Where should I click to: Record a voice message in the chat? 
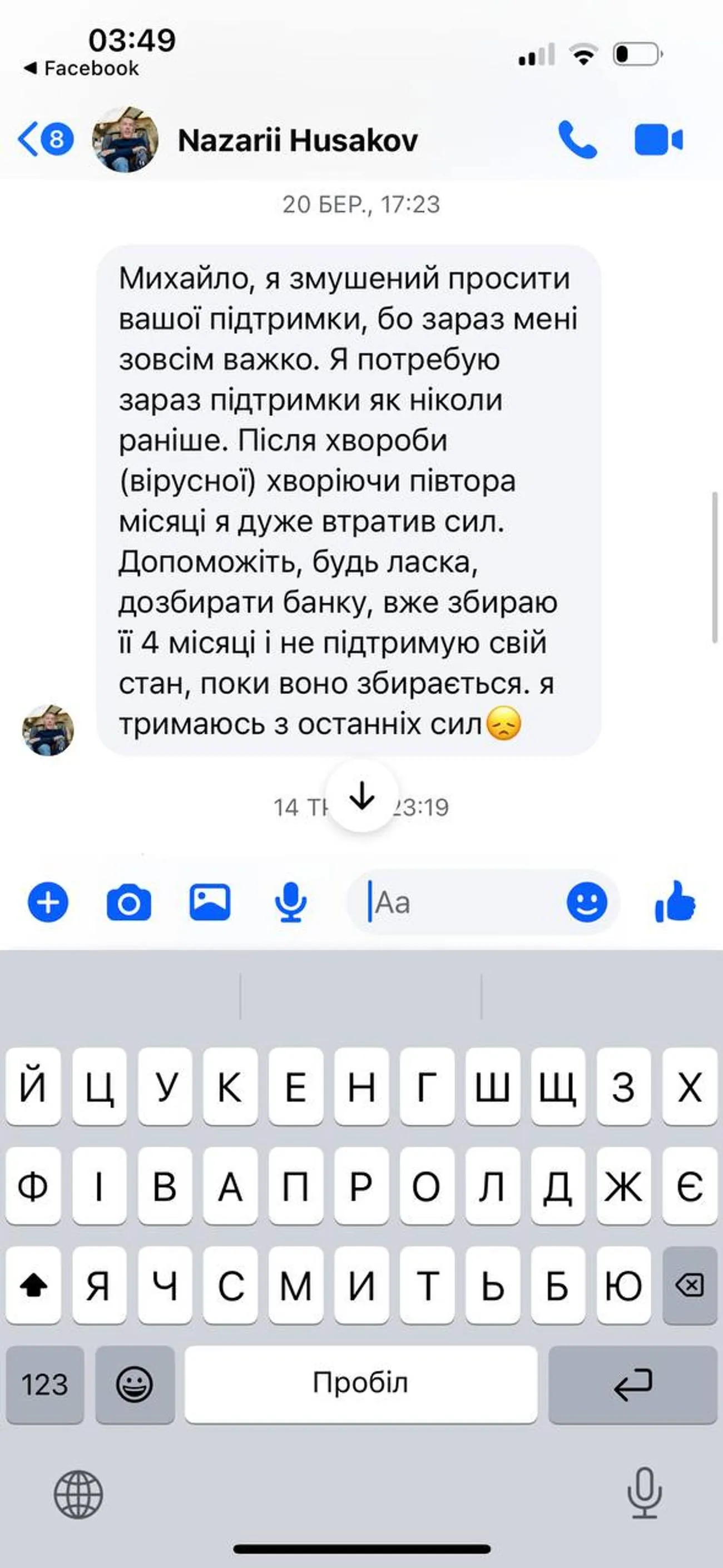[290, 902]
